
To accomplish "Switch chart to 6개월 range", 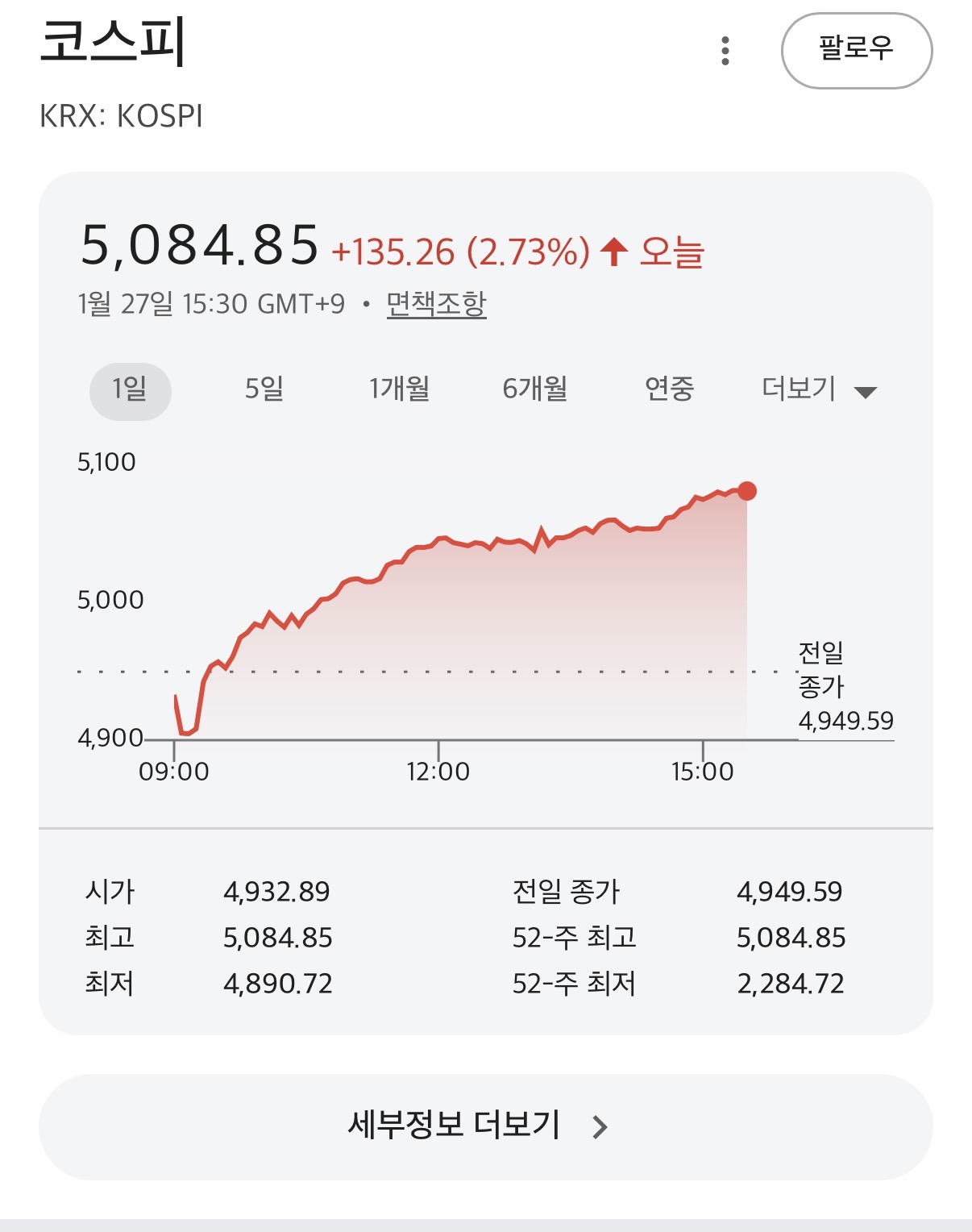I will [535, 389].
